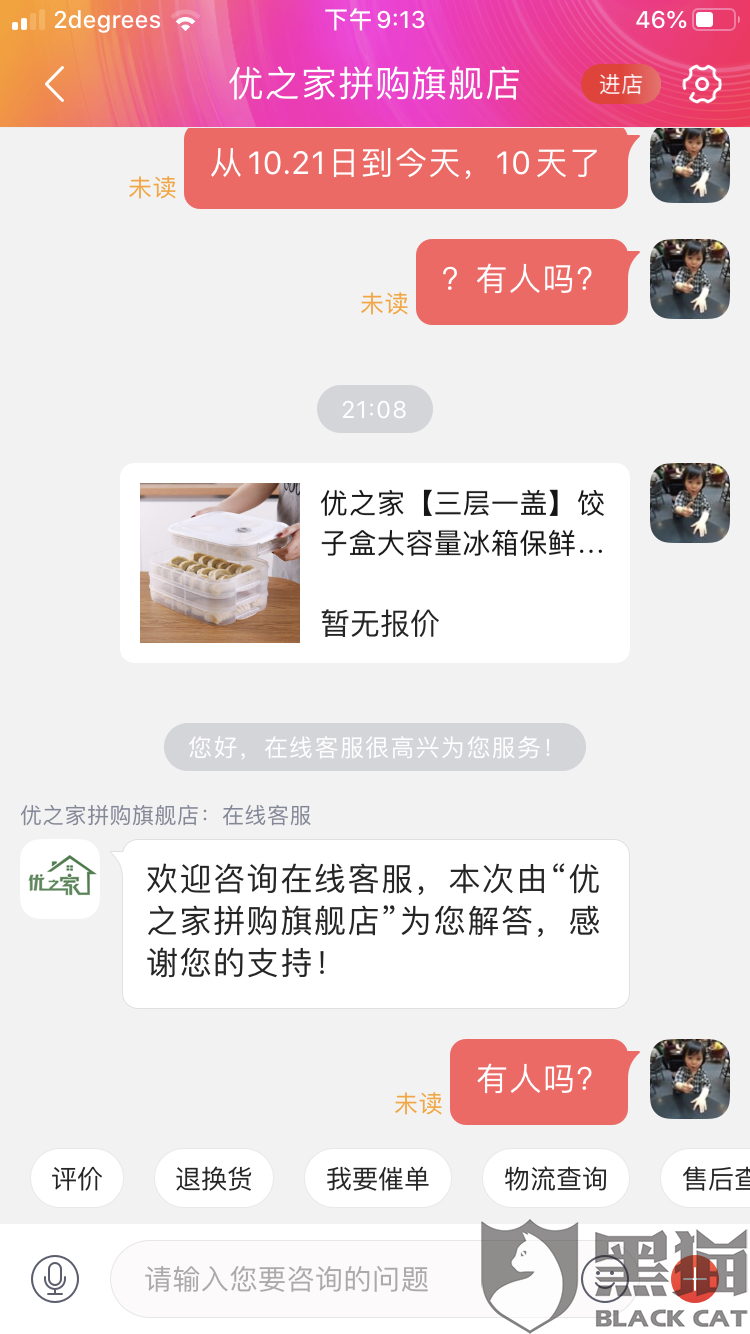Open the 饺子盒 product card
The height and width of the screenshot is (1334, 750).
(x=375, y=563)
